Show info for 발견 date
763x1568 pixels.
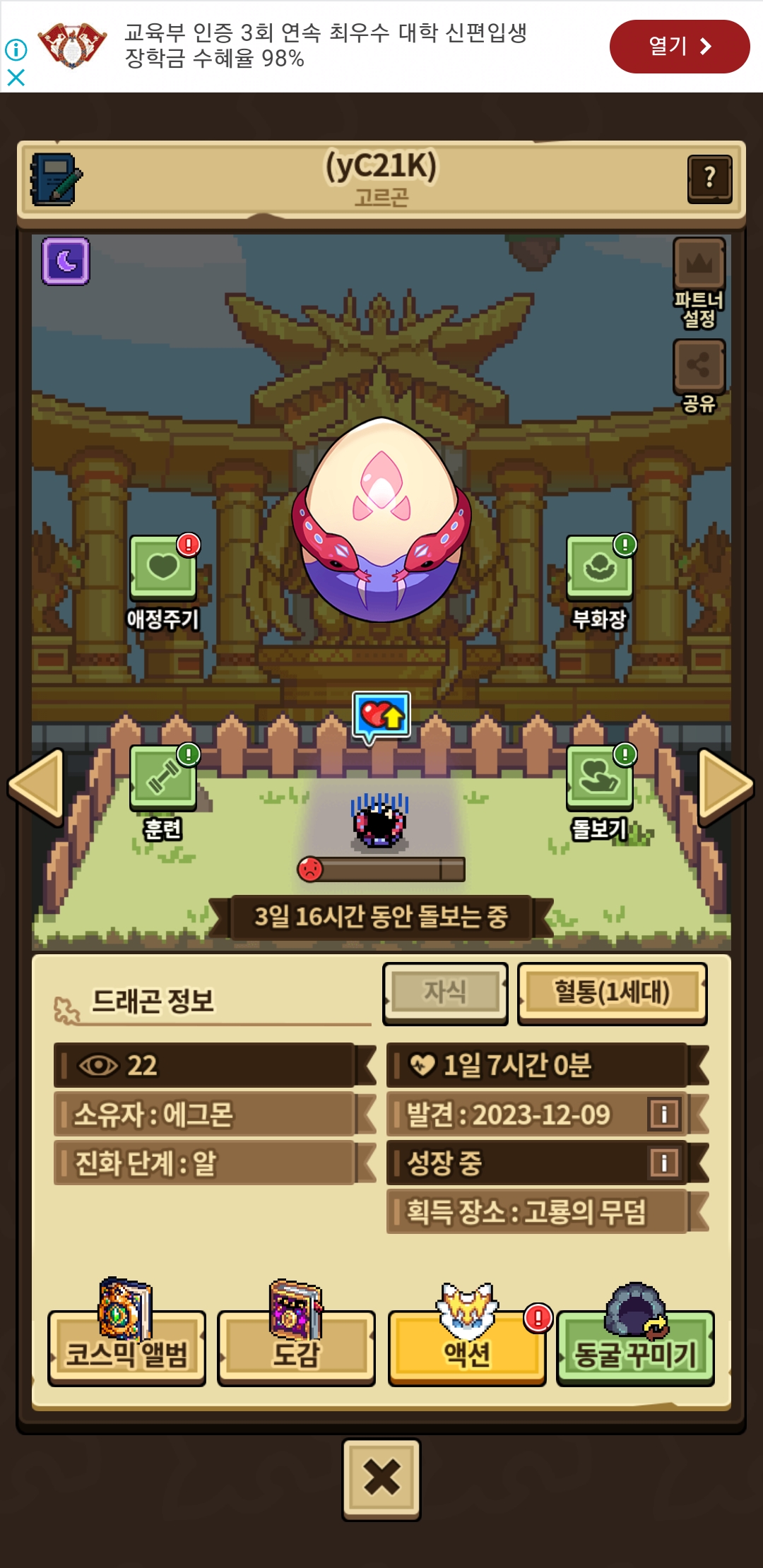(x=663, y=1115)
